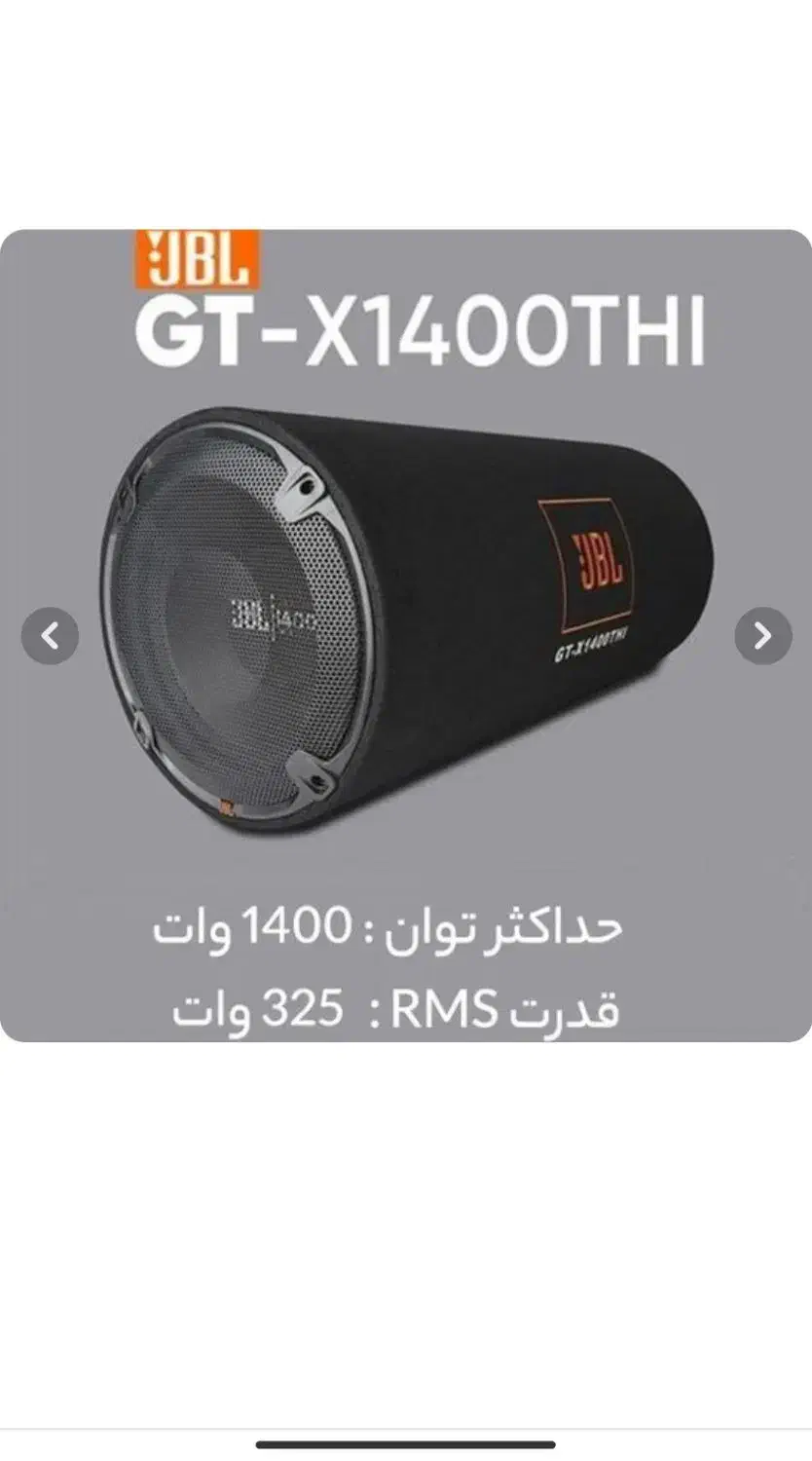Tap the circular next-image control
812x1461 pixels.
[x=763, y=636]
